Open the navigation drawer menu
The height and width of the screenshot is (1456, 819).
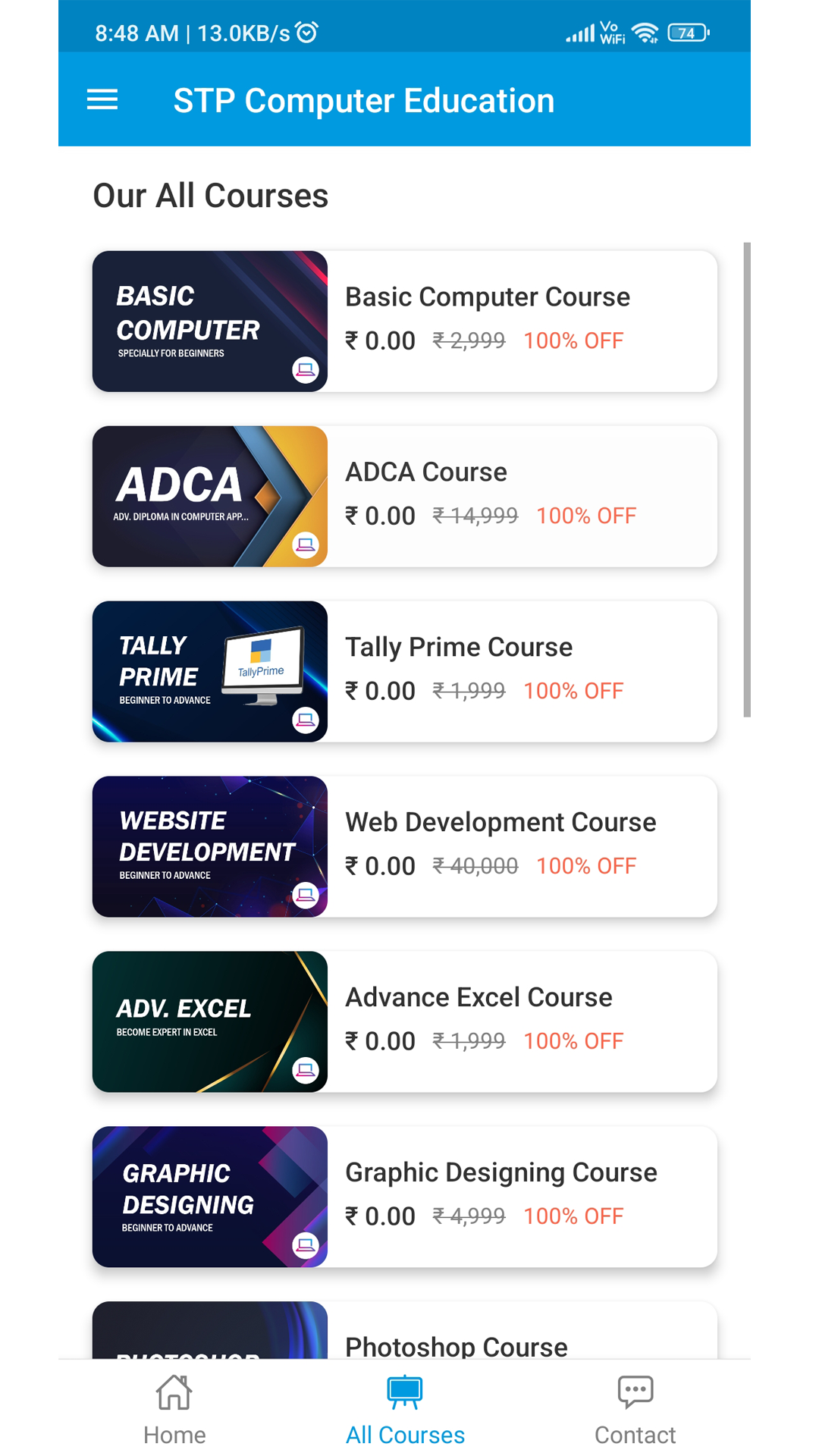point(102,99)
